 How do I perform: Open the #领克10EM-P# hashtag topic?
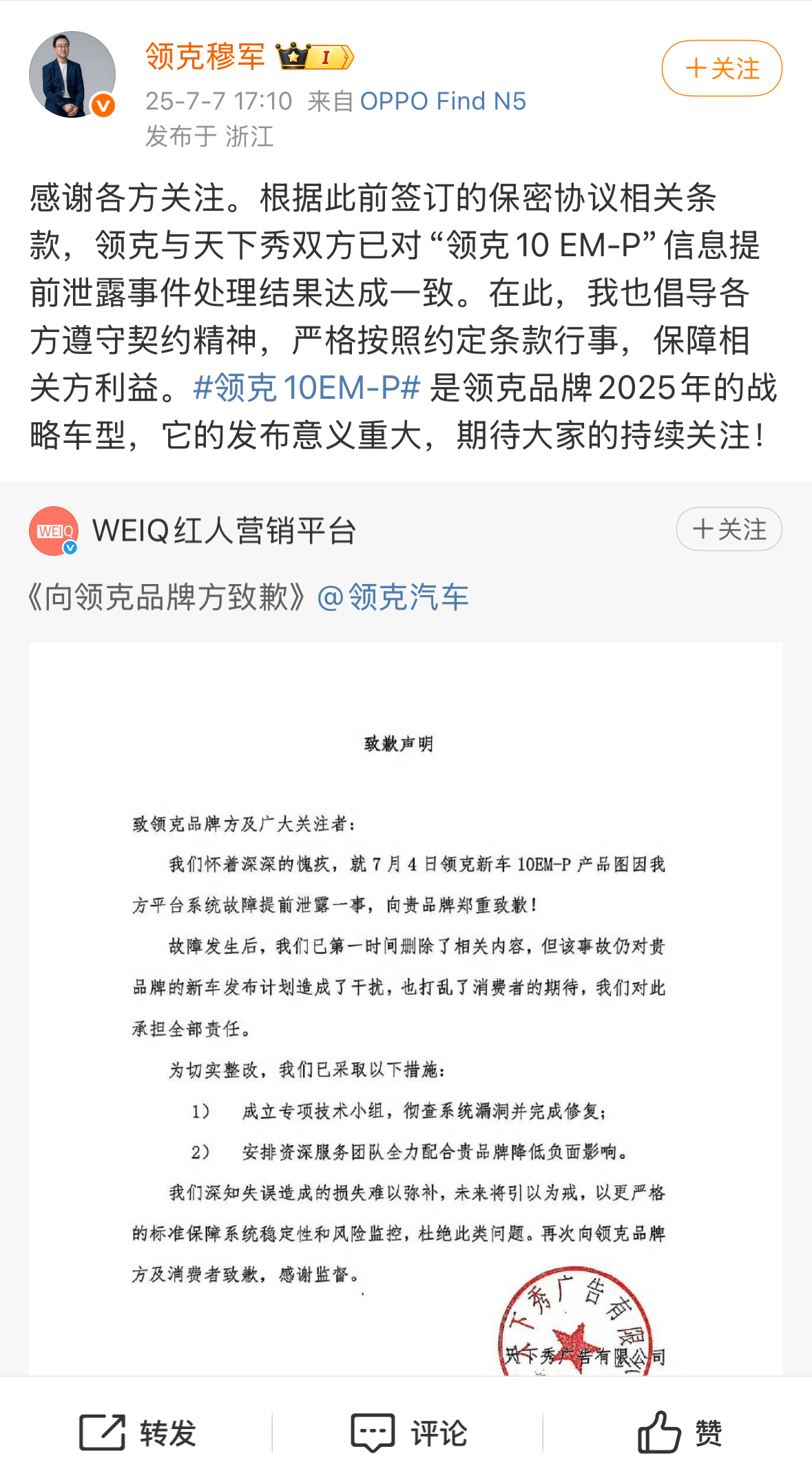tap(307, 388)
